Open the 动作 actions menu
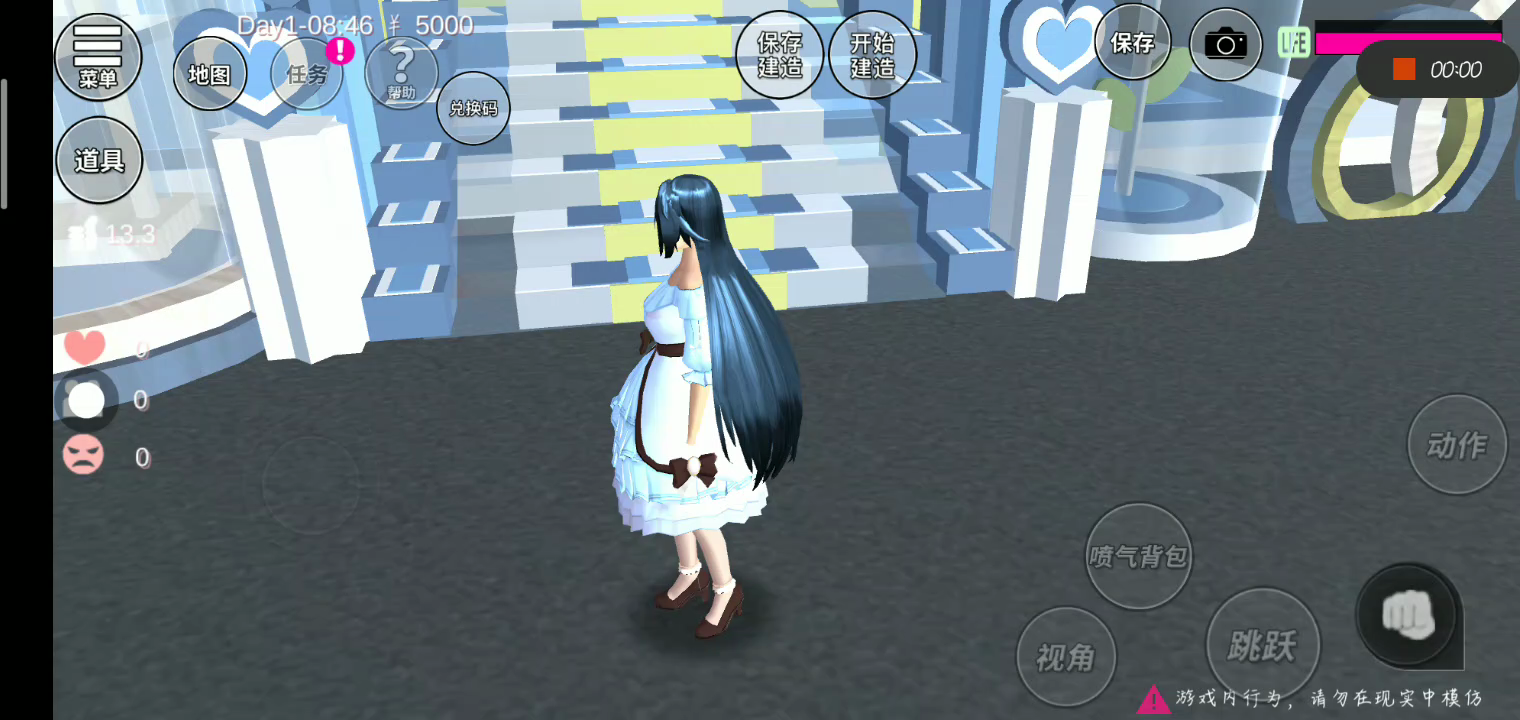The width and height of the screenshot is (1520, 720). (1456, 444)
